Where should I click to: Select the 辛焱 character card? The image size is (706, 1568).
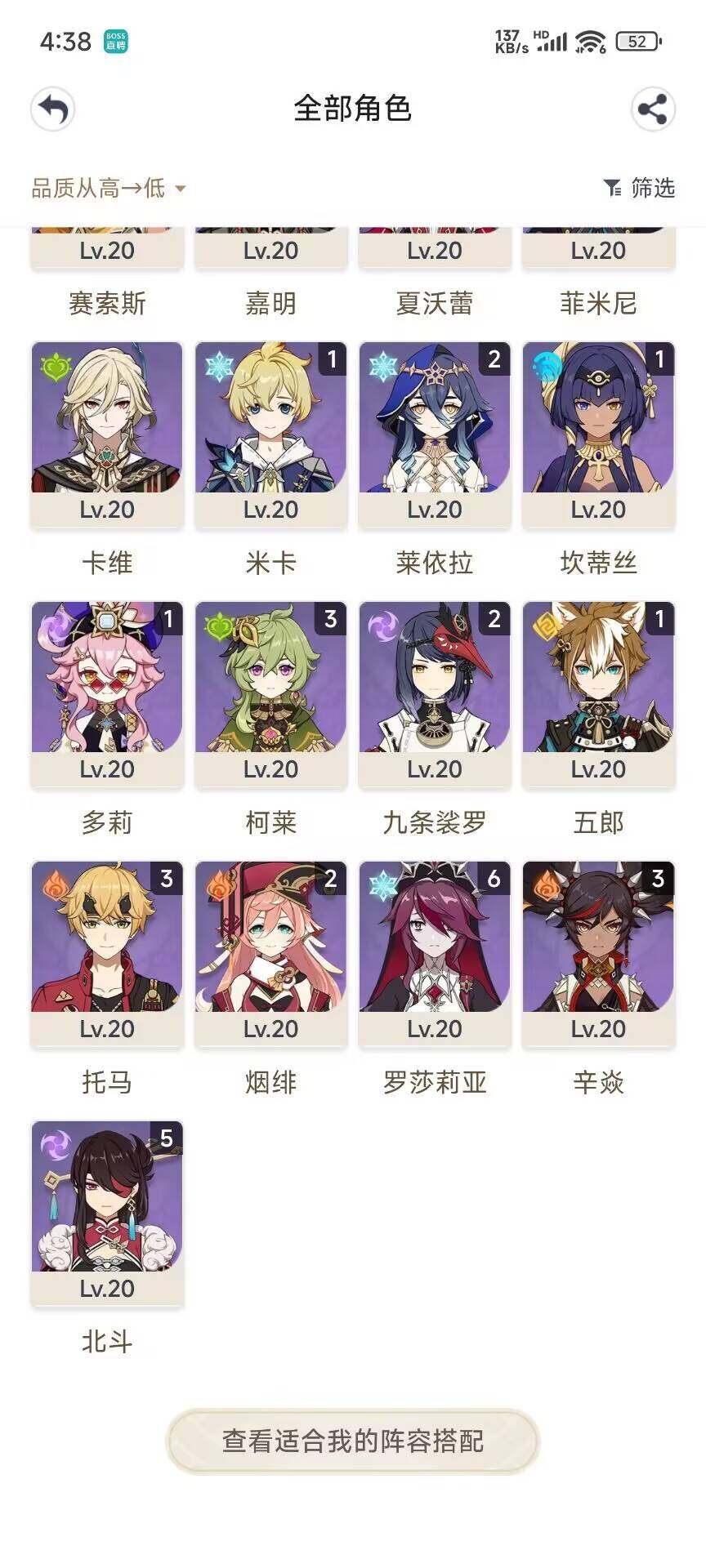[598, 952]
